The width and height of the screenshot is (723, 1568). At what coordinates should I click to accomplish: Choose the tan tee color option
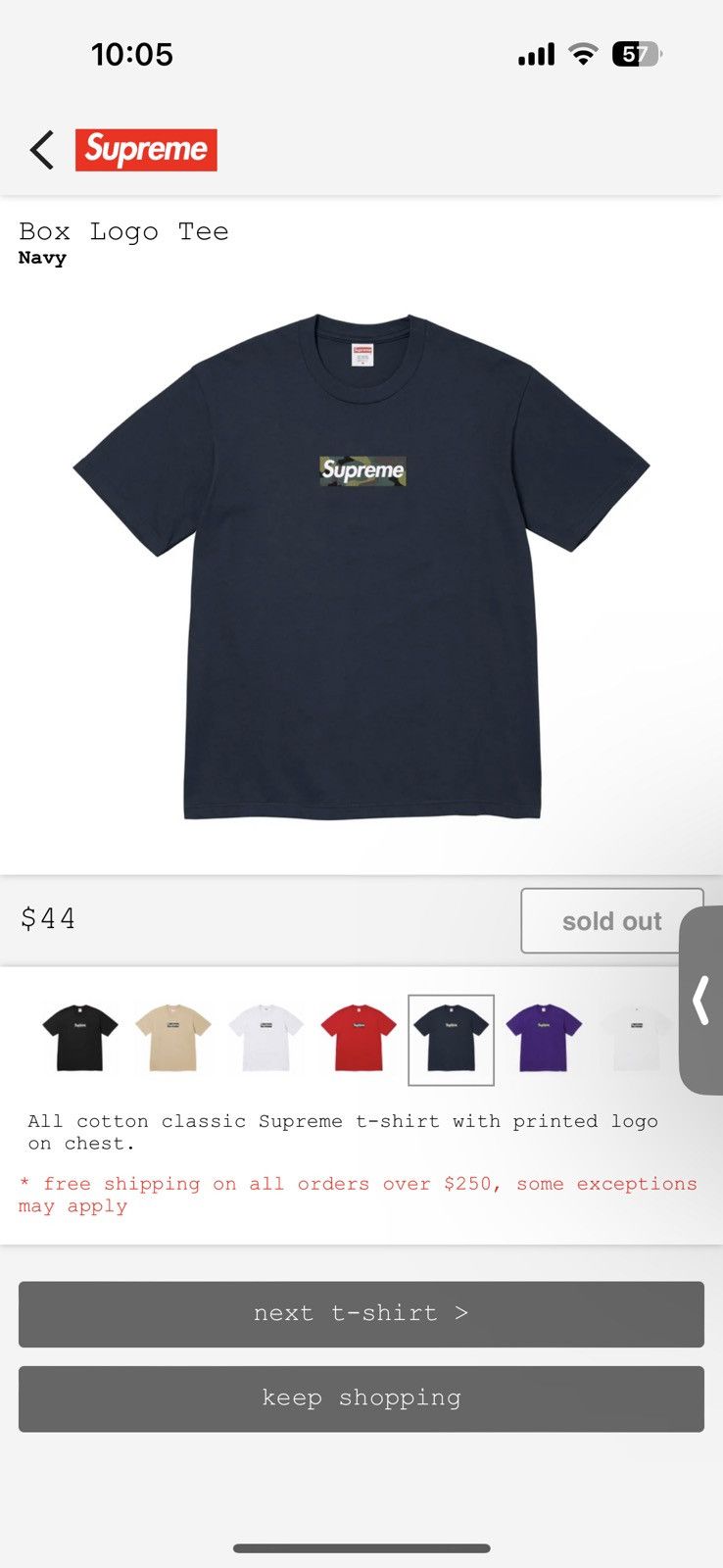173,1039
